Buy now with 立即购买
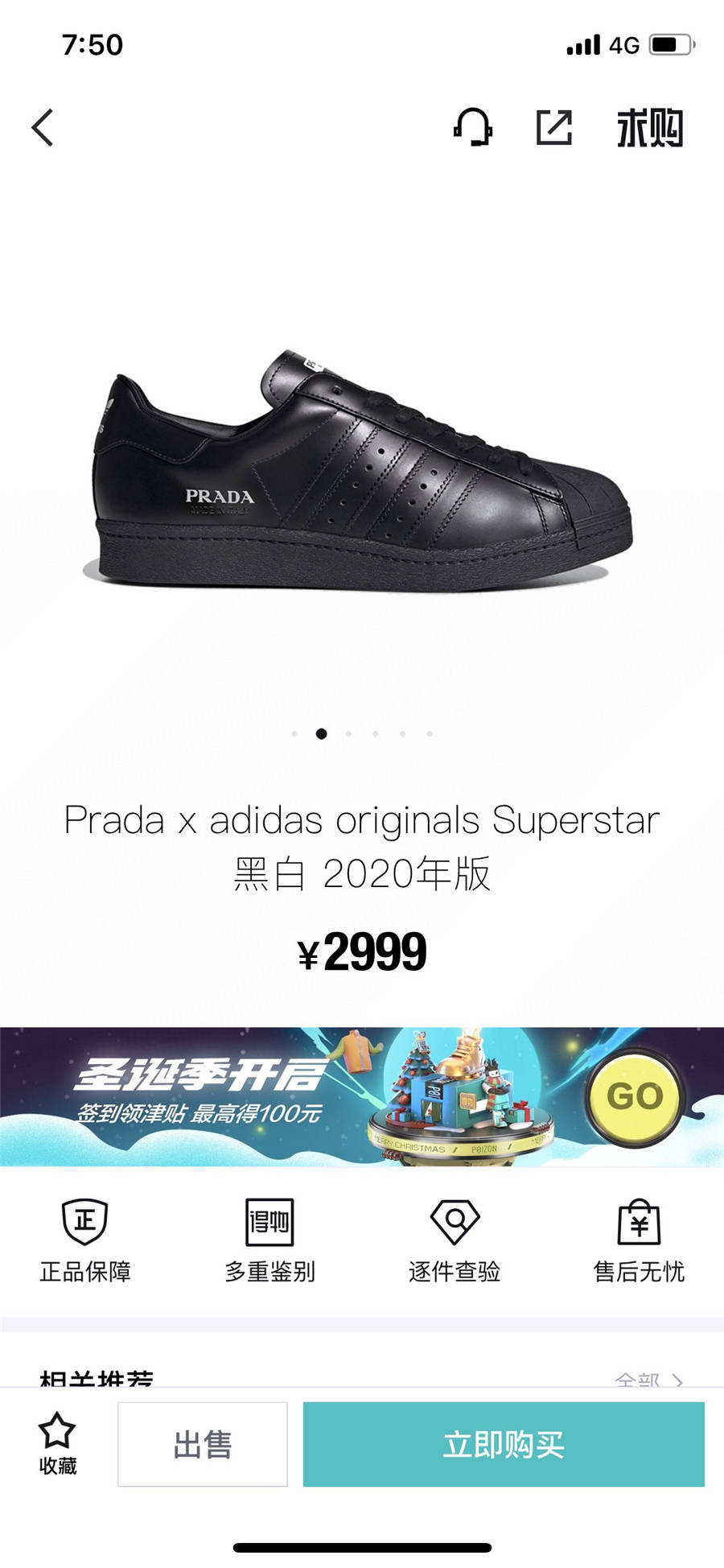This screenshot has height=1568, width=724. click(x=504, y=1444)
